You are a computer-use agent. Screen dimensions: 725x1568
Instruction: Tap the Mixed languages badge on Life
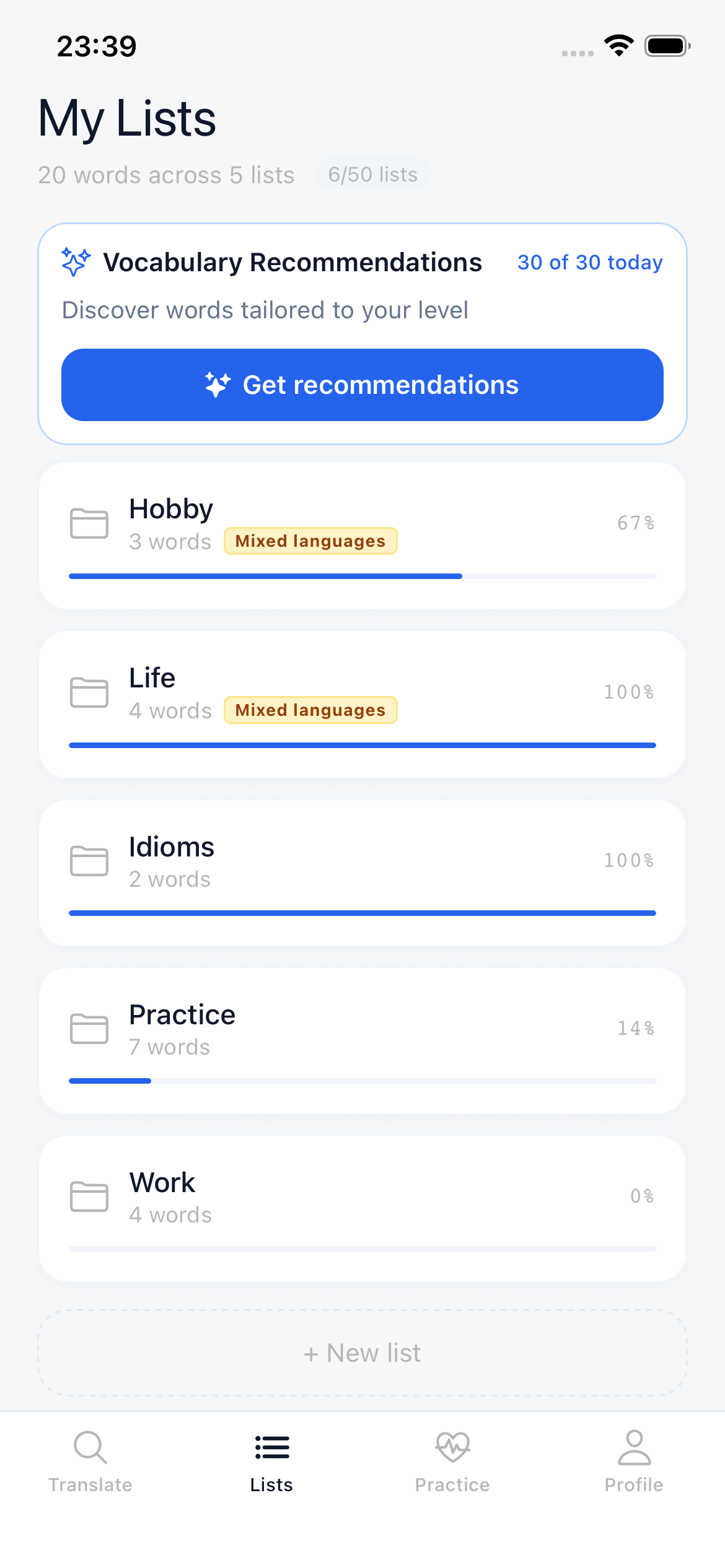[x=310, y=710]
